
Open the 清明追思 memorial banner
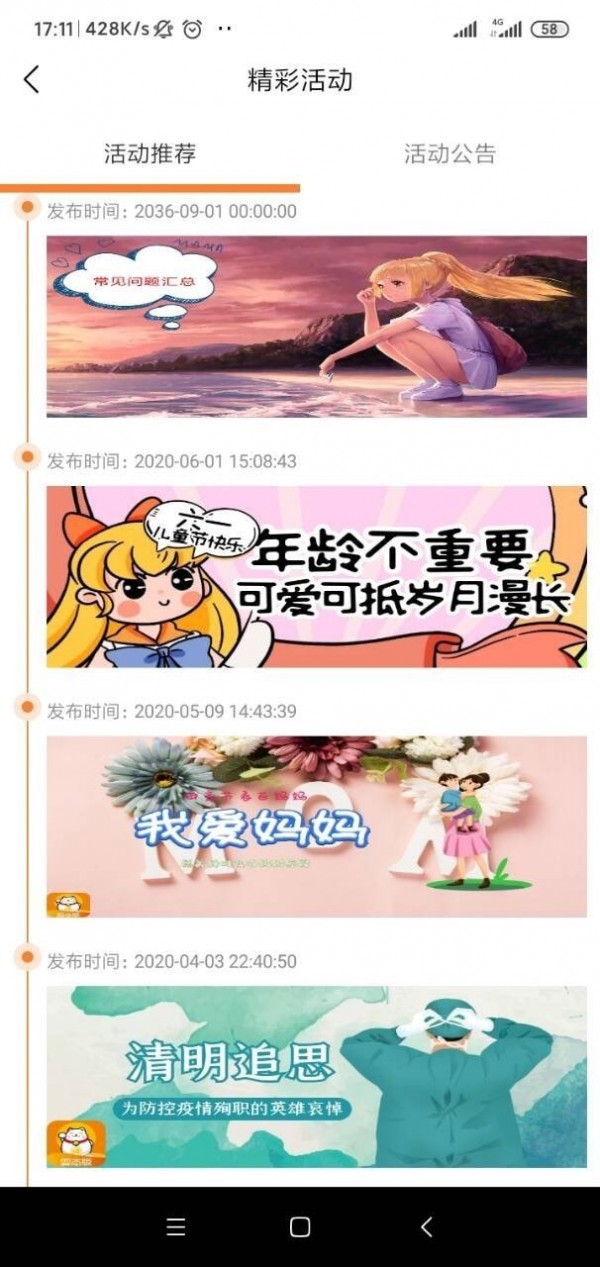tap(316, 1076)
